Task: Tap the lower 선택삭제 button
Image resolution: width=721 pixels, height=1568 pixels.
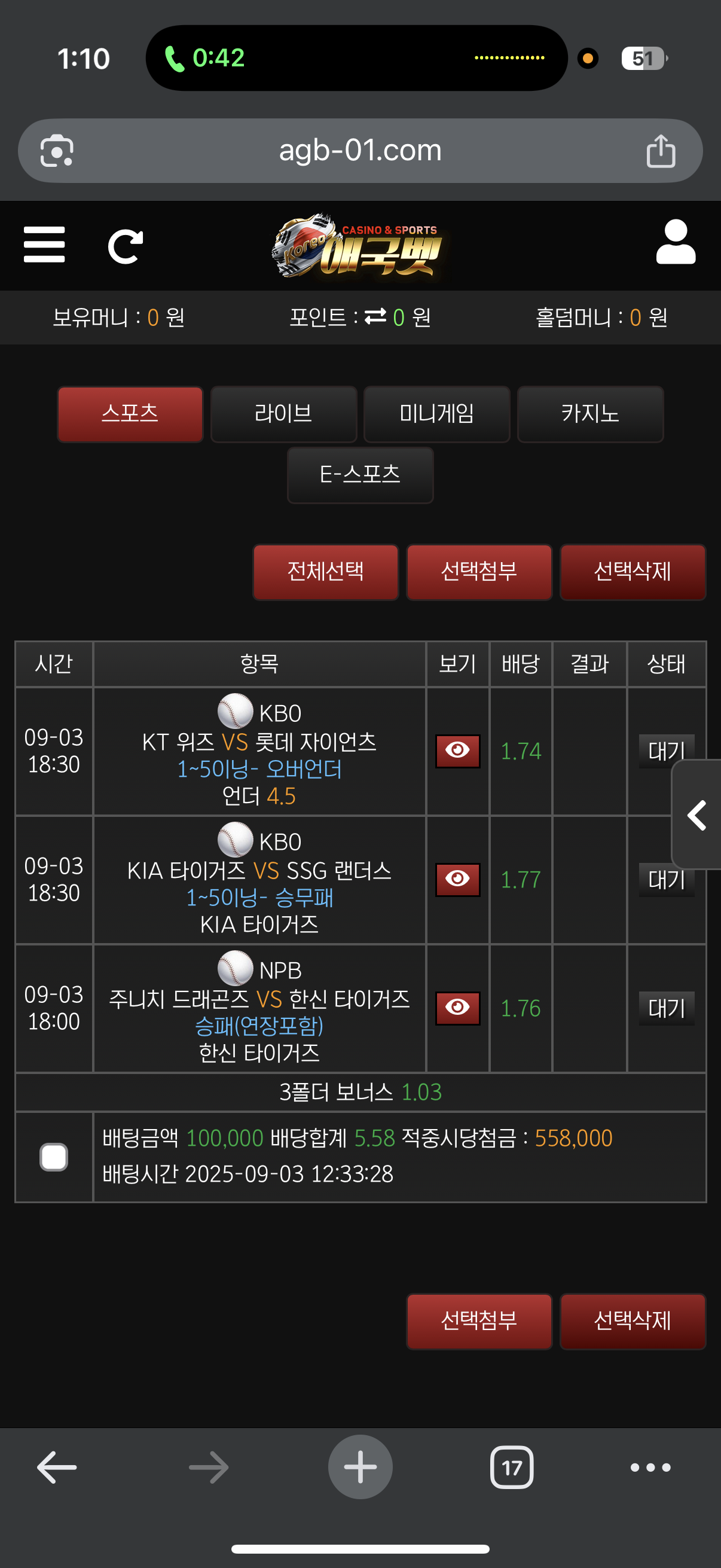Action: 633,1322
